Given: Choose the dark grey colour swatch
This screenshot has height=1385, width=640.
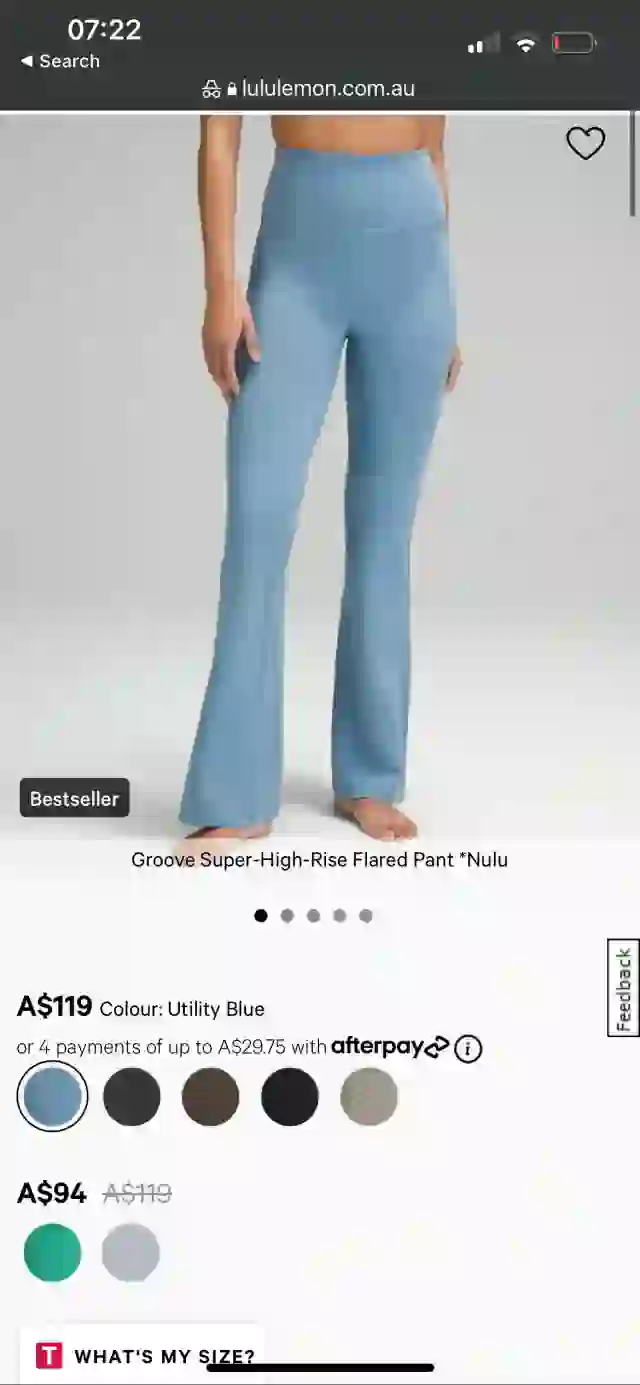Looking at the screenshot, I should [x=131, y=1096].
